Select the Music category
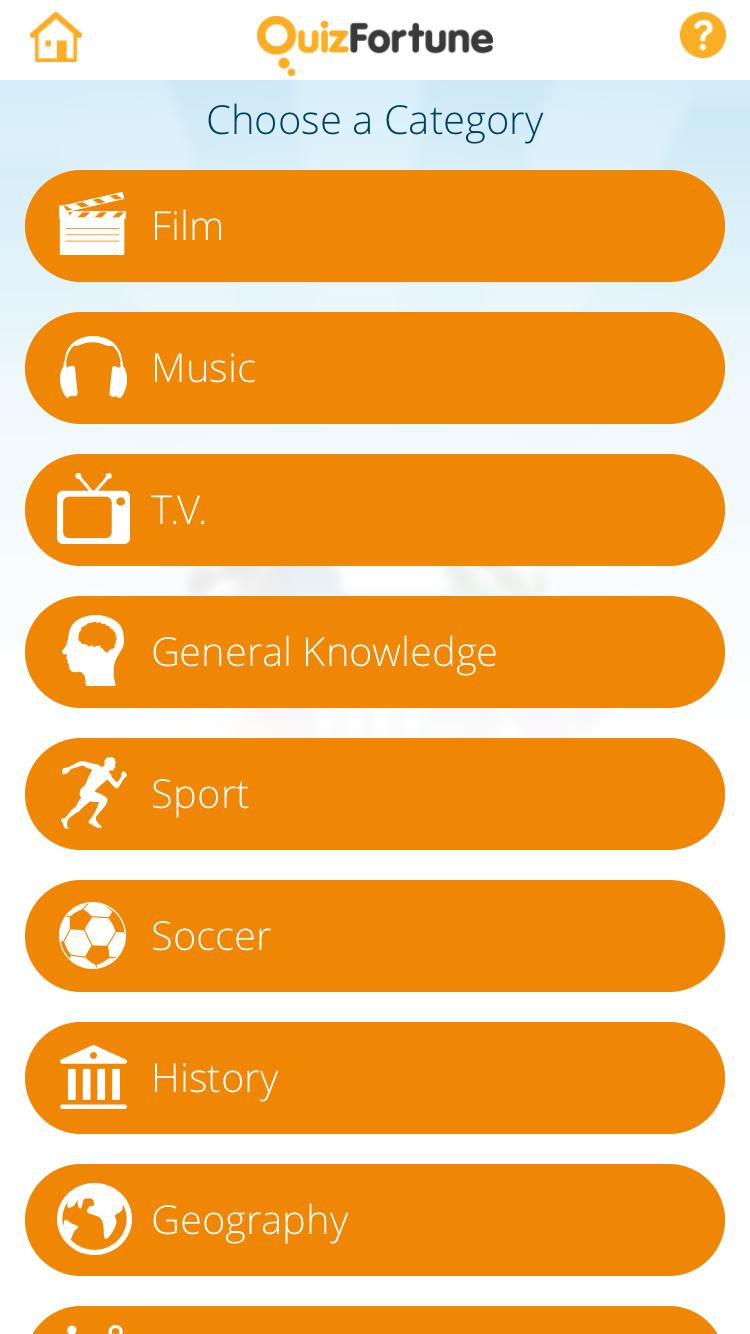Viewport: 750px width, 1334px height. (x=375, y=368)
